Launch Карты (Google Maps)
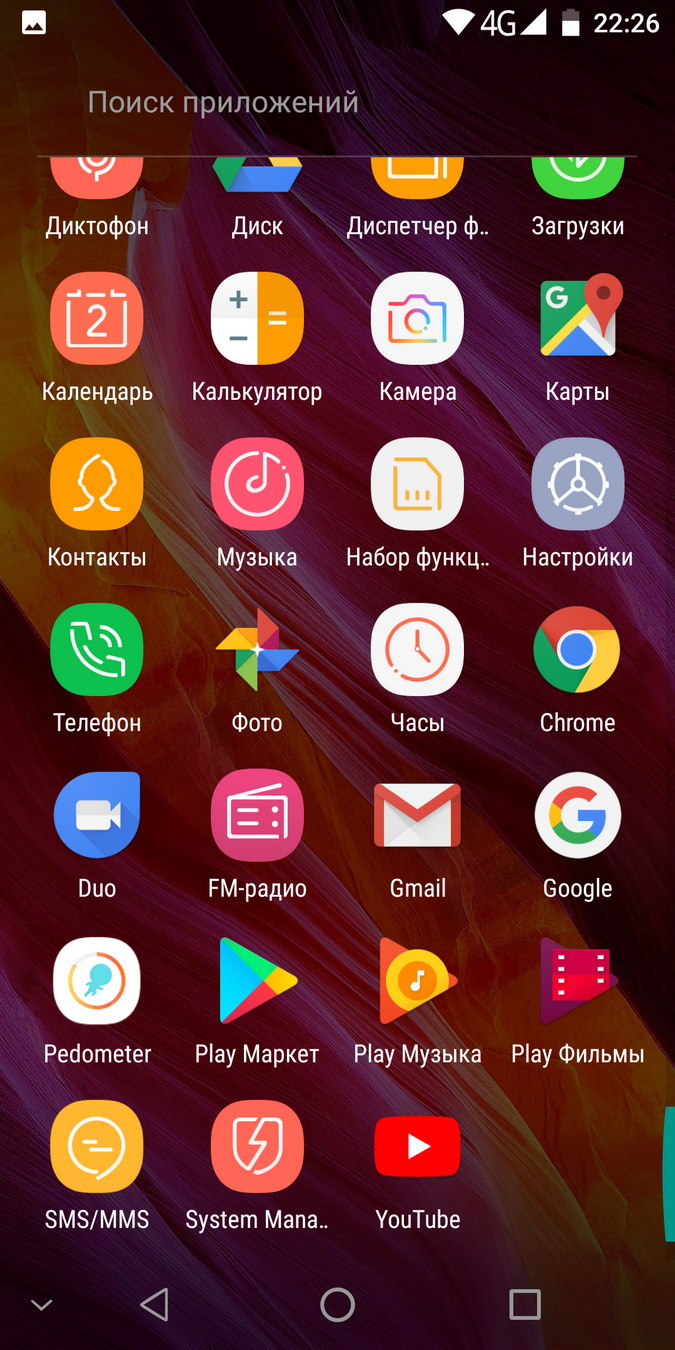Image resolution: width=675 pixels, height=1350 pixels. tap(578, 319)
